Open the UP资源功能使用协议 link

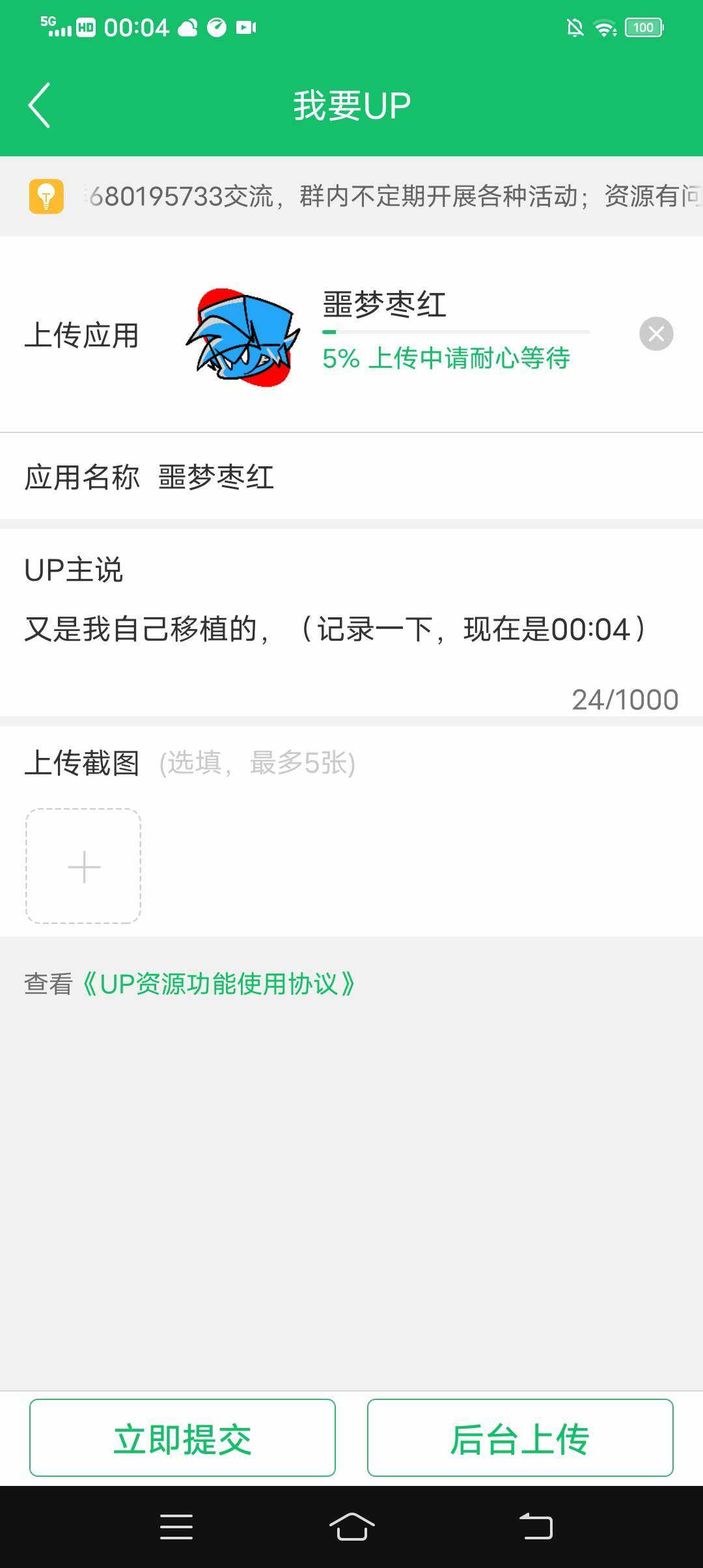tap(219, 984)
